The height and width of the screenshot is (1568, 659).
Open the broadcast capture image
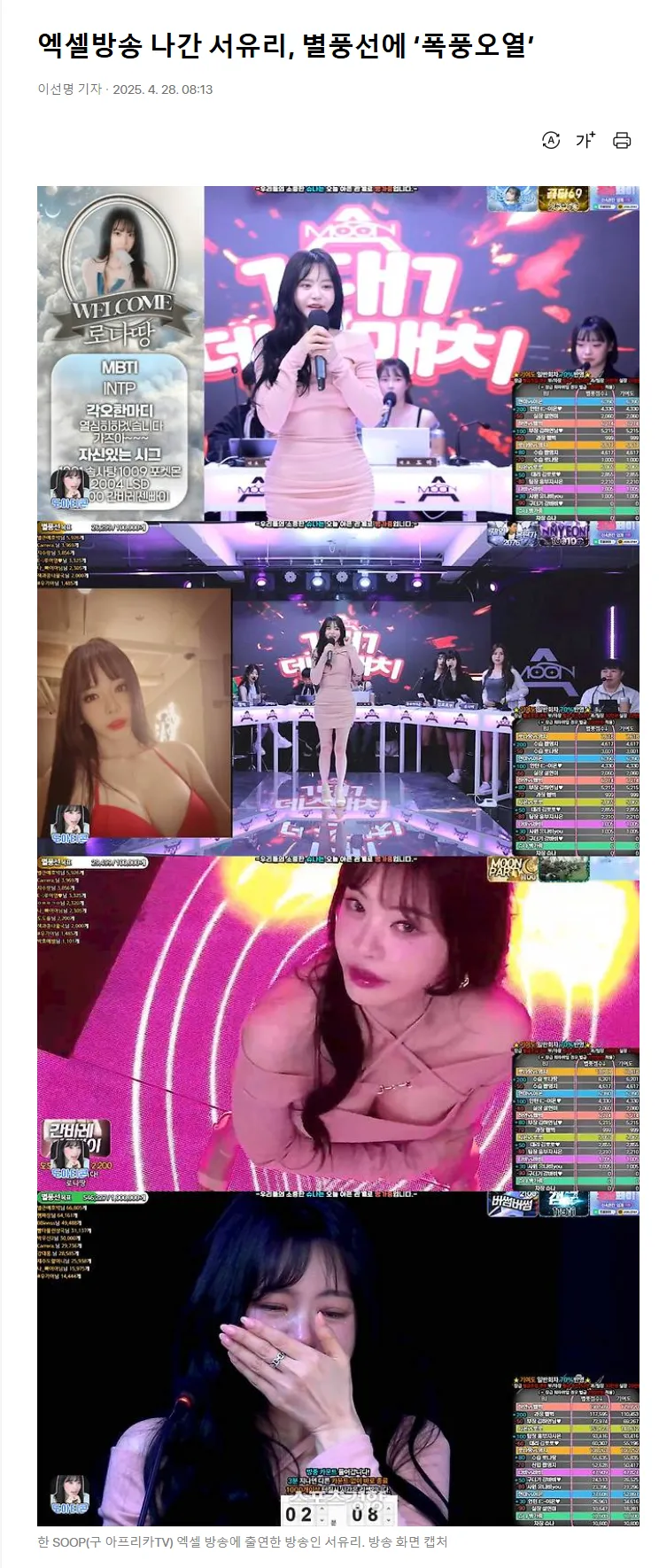coord(337,855)
